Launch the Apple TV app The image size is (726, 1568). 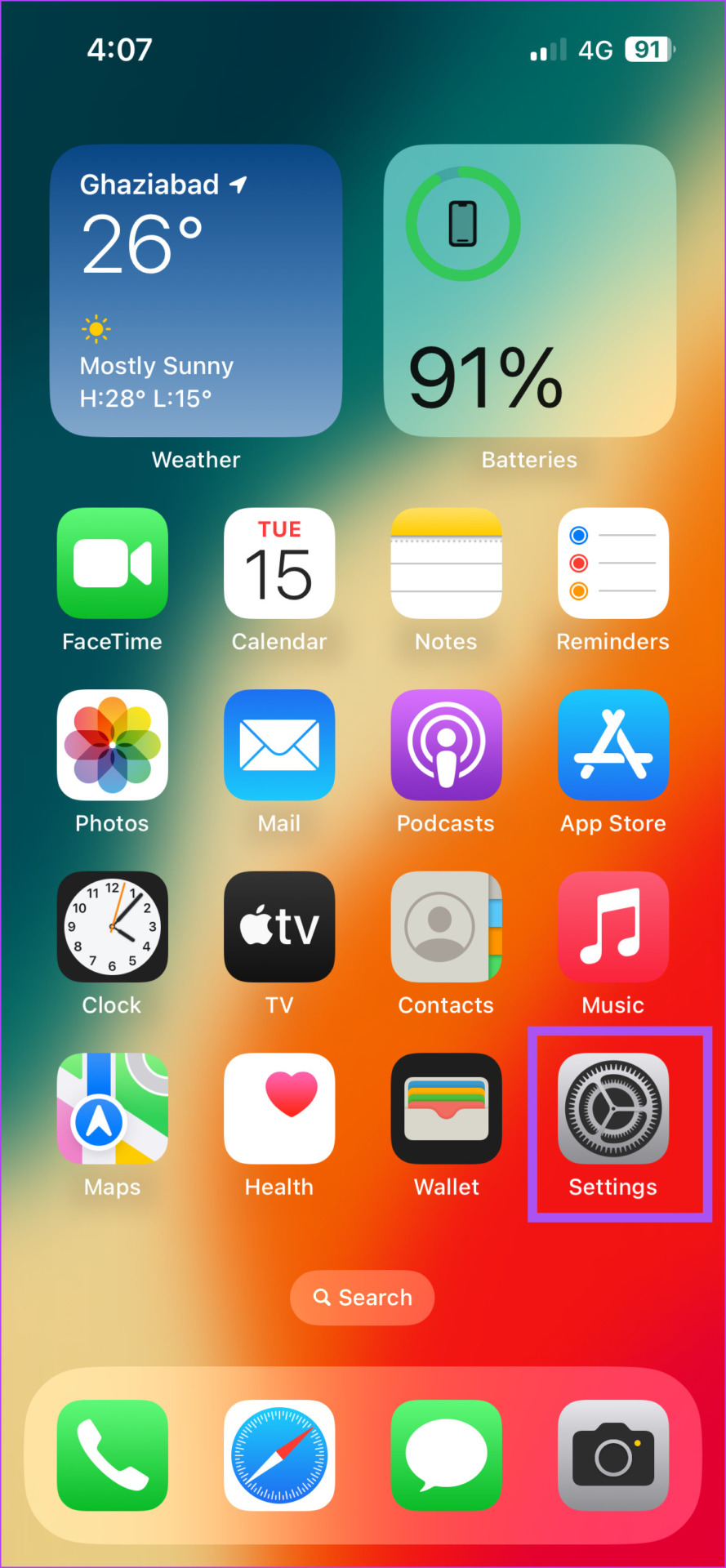279,926
